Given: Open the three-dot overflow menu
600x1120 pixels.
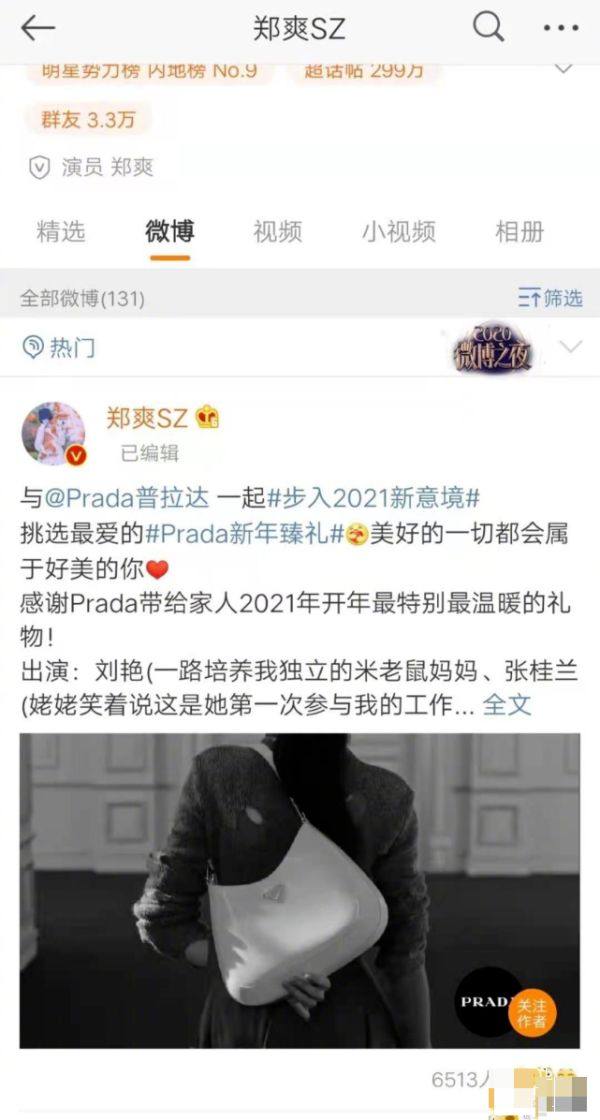Looking at the screenshot, I should (561, 28).
